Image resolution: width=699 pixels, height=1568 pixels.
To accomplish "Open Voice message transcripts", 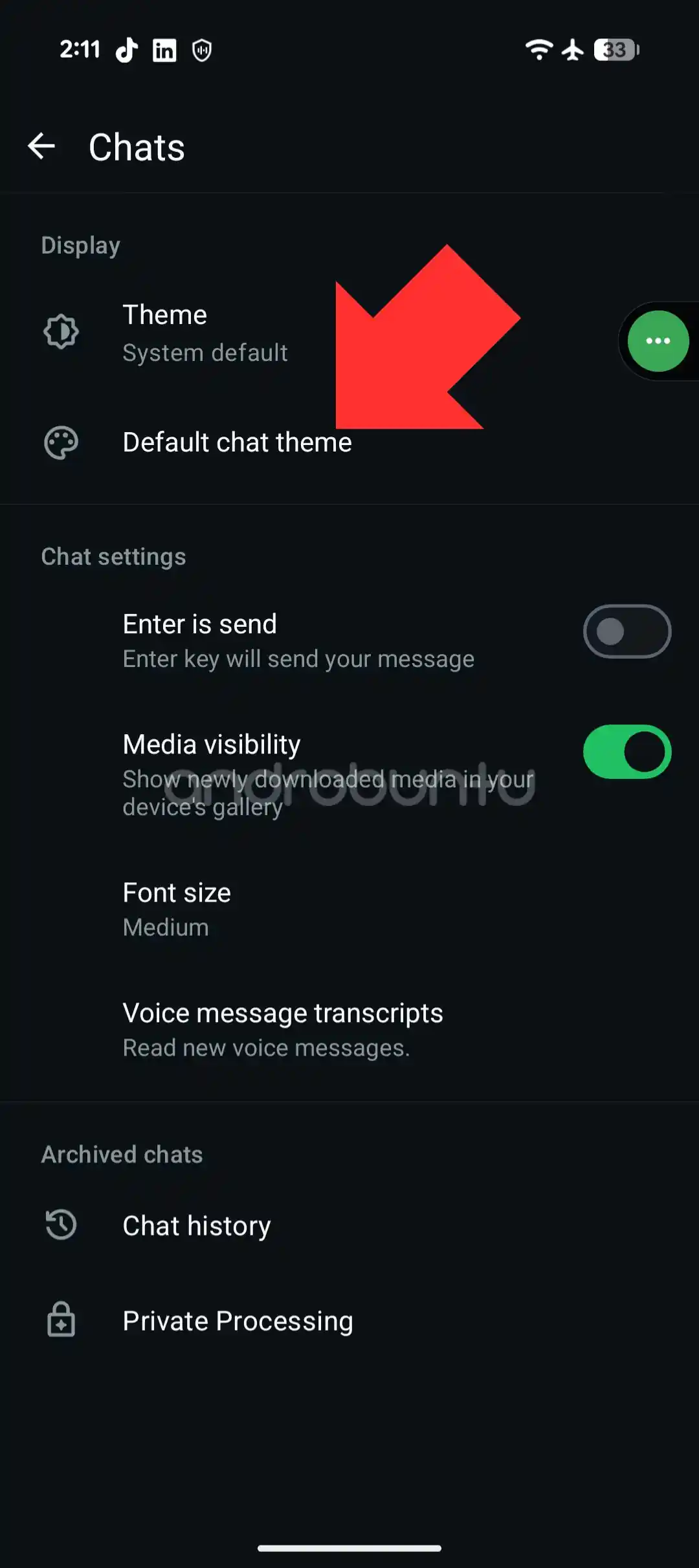I will [349, 1029].
